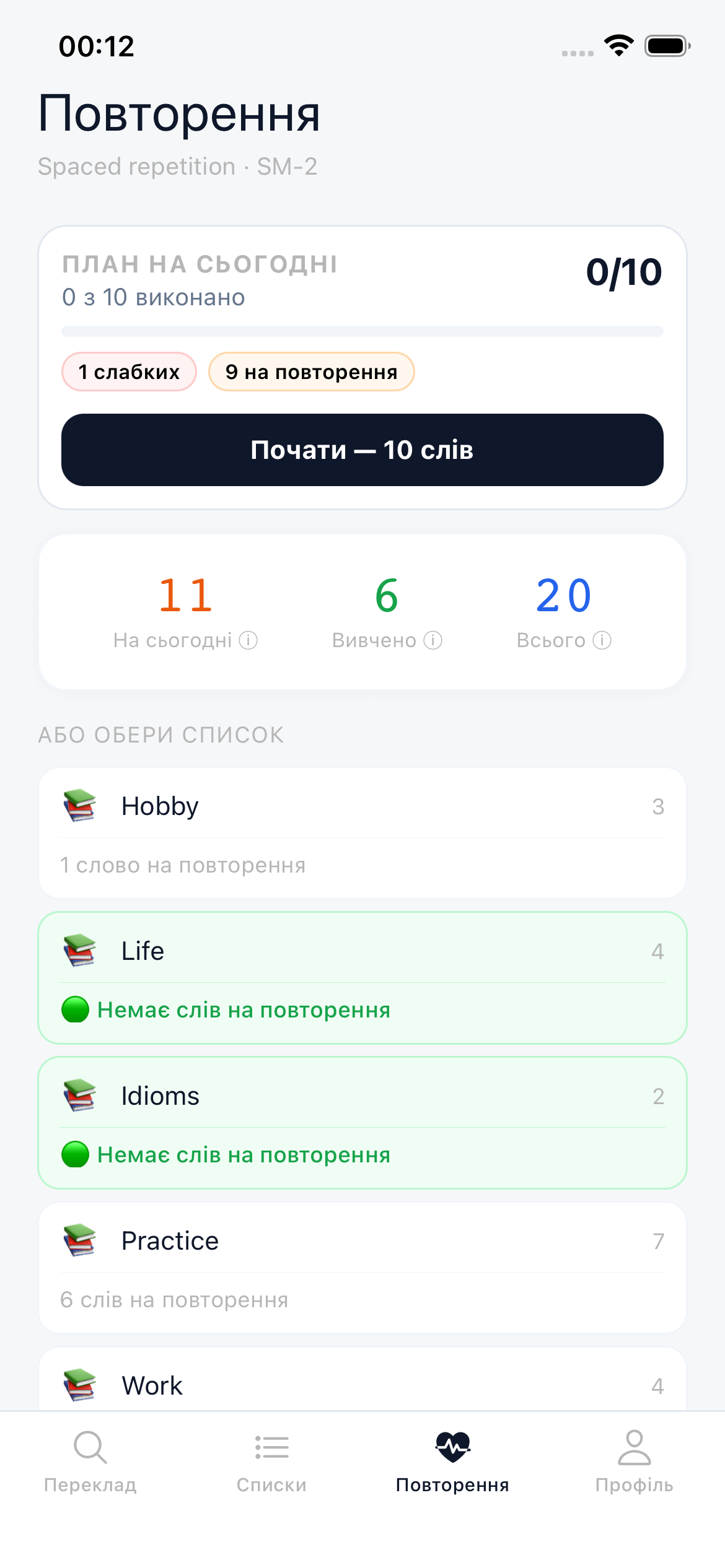This screenshot has height=1568, width=725.
Task: Expand the Practice list details
Action: coord(362,1268)
